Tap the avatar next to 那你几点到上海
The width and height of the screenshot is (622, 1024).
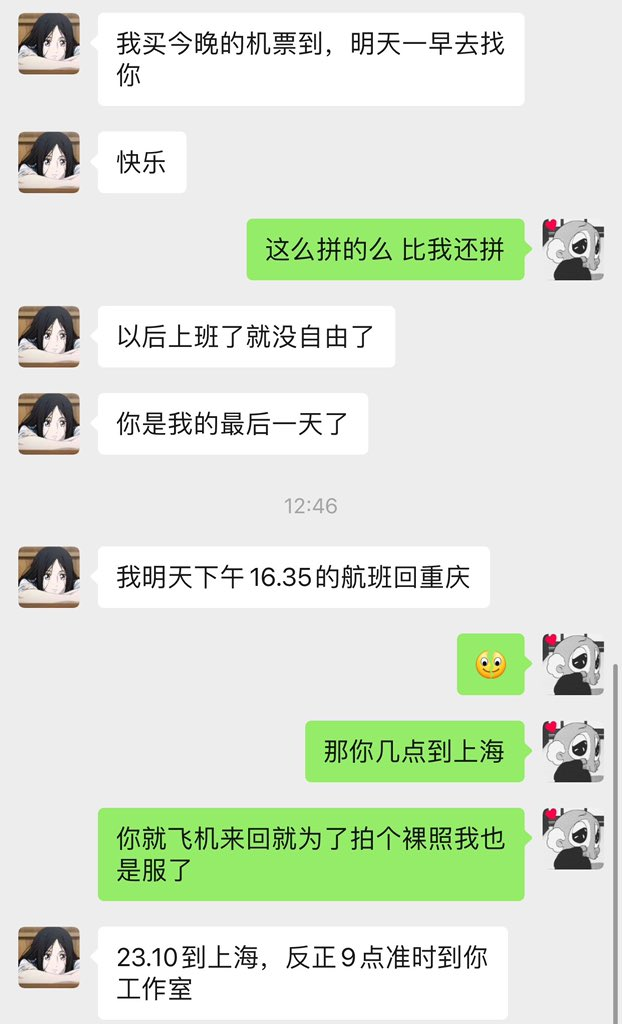[573, 751]
